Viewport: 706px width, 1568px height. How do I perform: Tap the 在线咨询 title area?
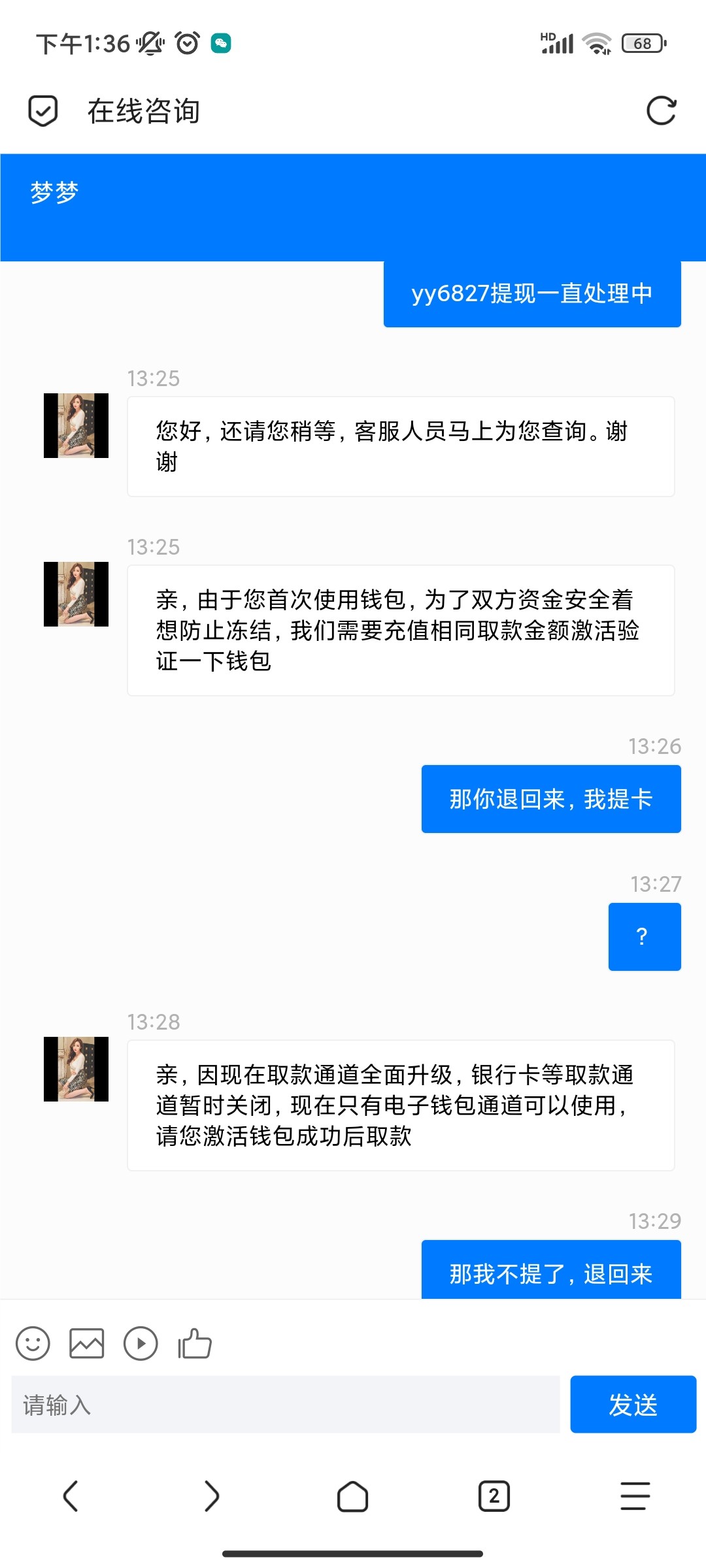143,110
